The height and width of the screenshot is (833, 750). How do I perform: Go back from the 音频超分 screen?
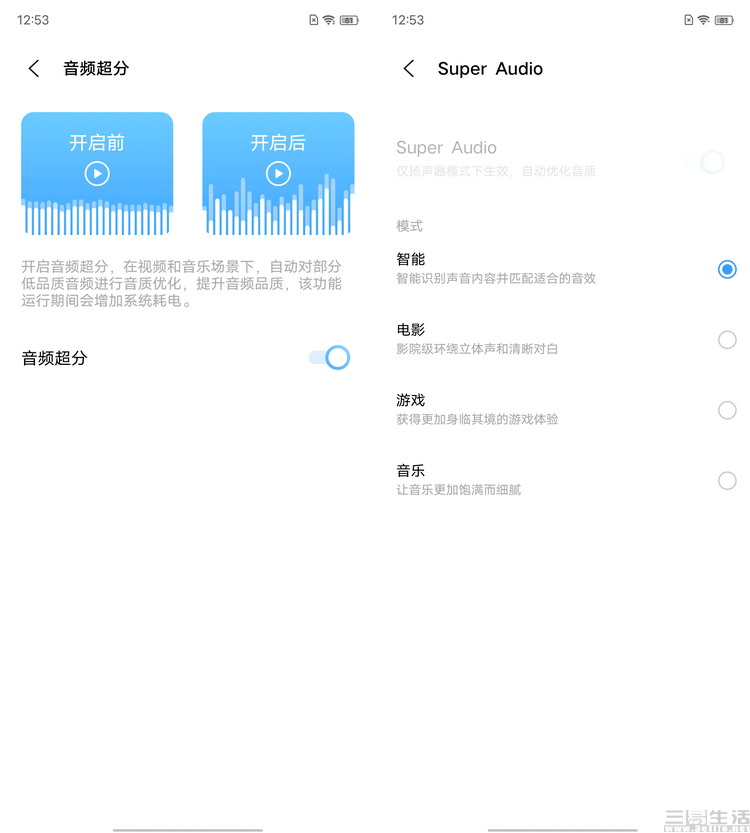[x=34, y=68]
